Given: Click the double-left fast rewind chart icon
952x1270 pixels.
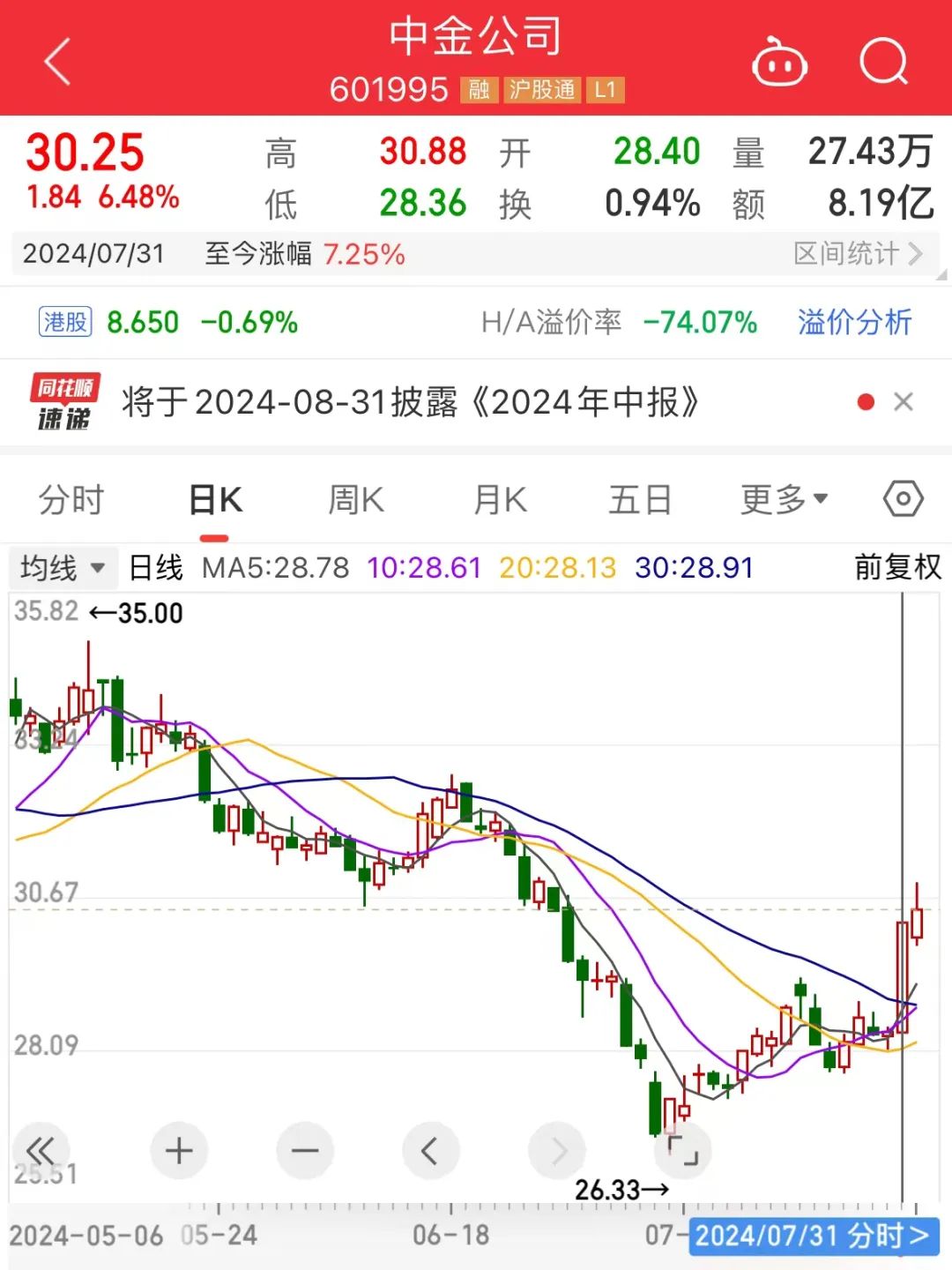Looking at the screenshot, I should pyautogui.click(x=40, y=1150).
